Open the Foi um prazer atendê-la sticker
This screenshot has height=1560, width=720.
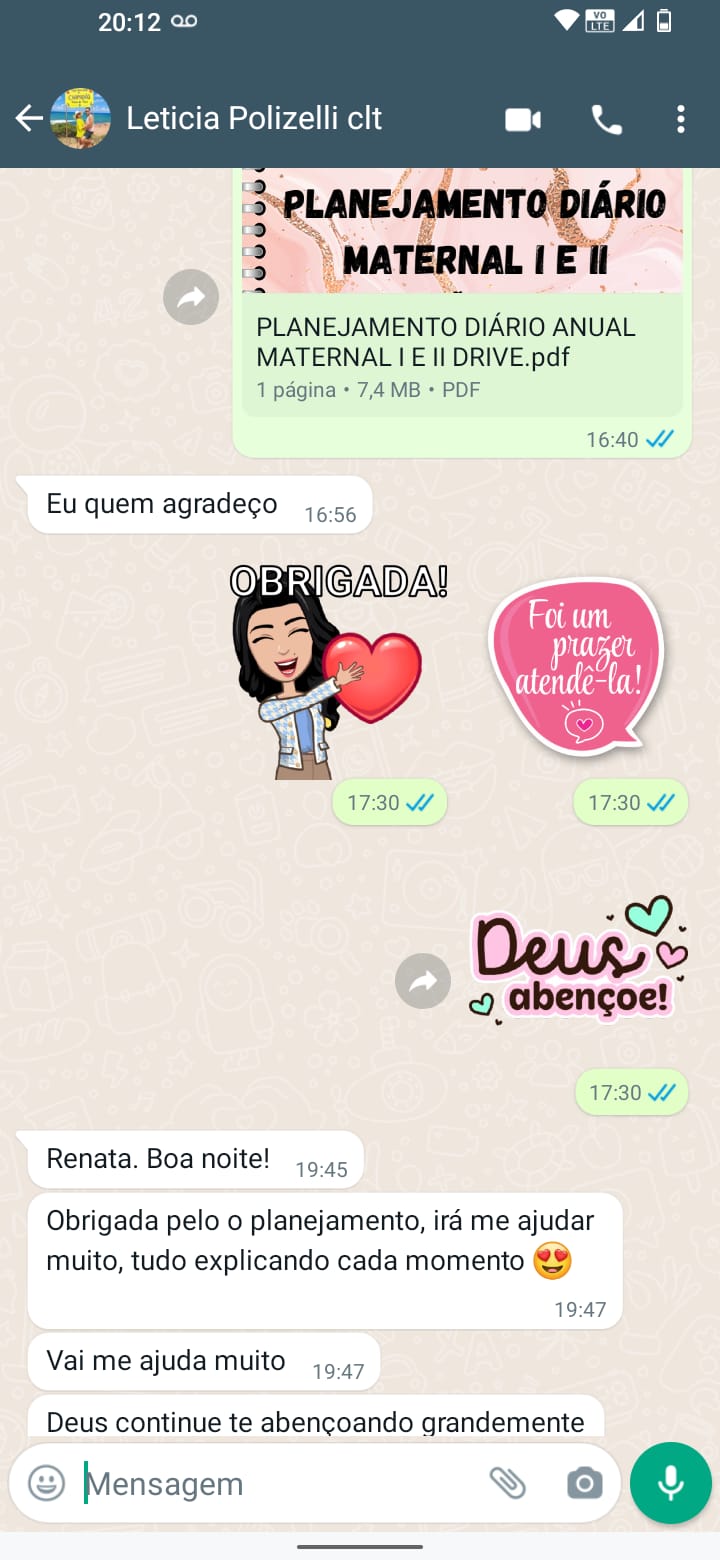pyautogui.click(x=577, y=665)
